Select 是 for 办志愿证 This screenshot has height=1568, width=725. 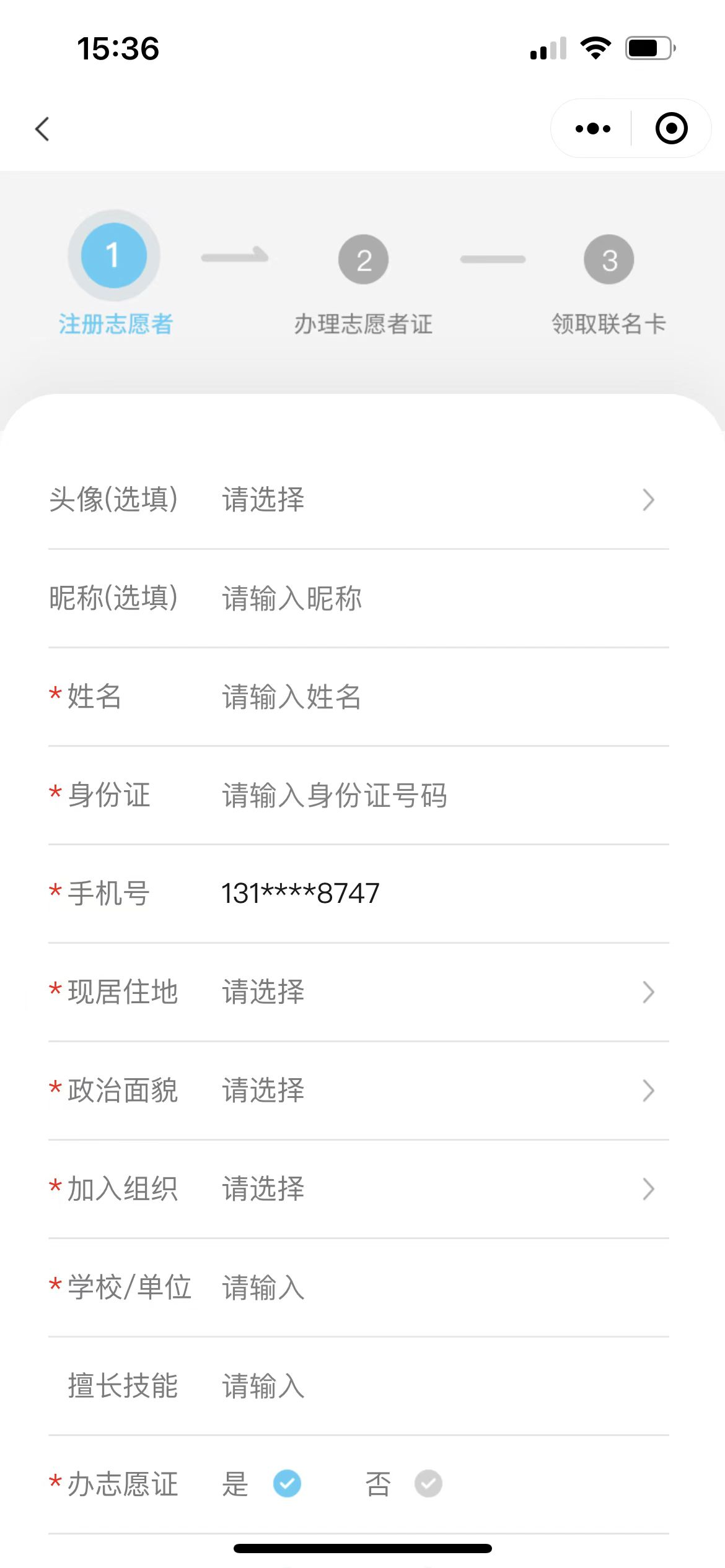click(287, 1484)
